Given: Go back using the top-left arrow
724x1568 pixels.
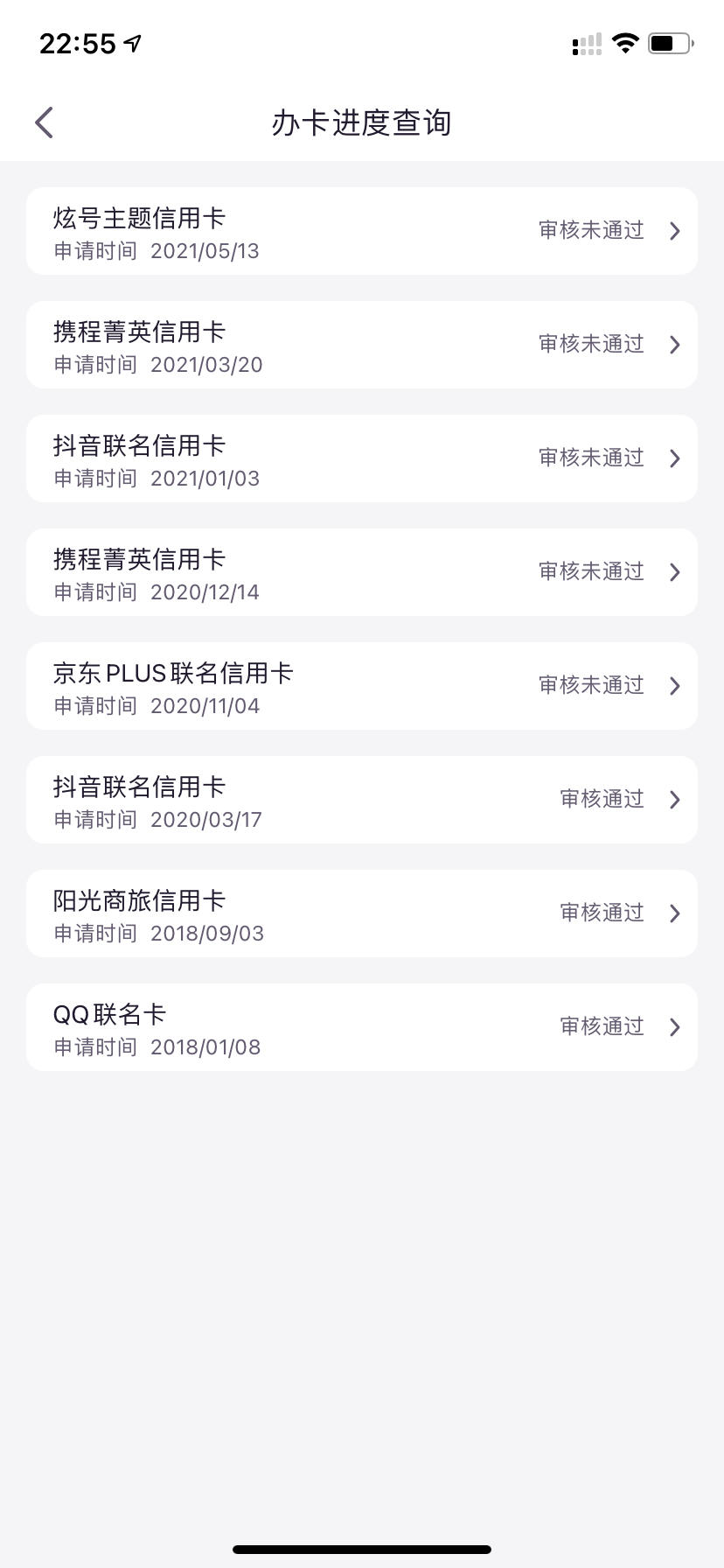Looking at the screenshot, I should point(45,122).
